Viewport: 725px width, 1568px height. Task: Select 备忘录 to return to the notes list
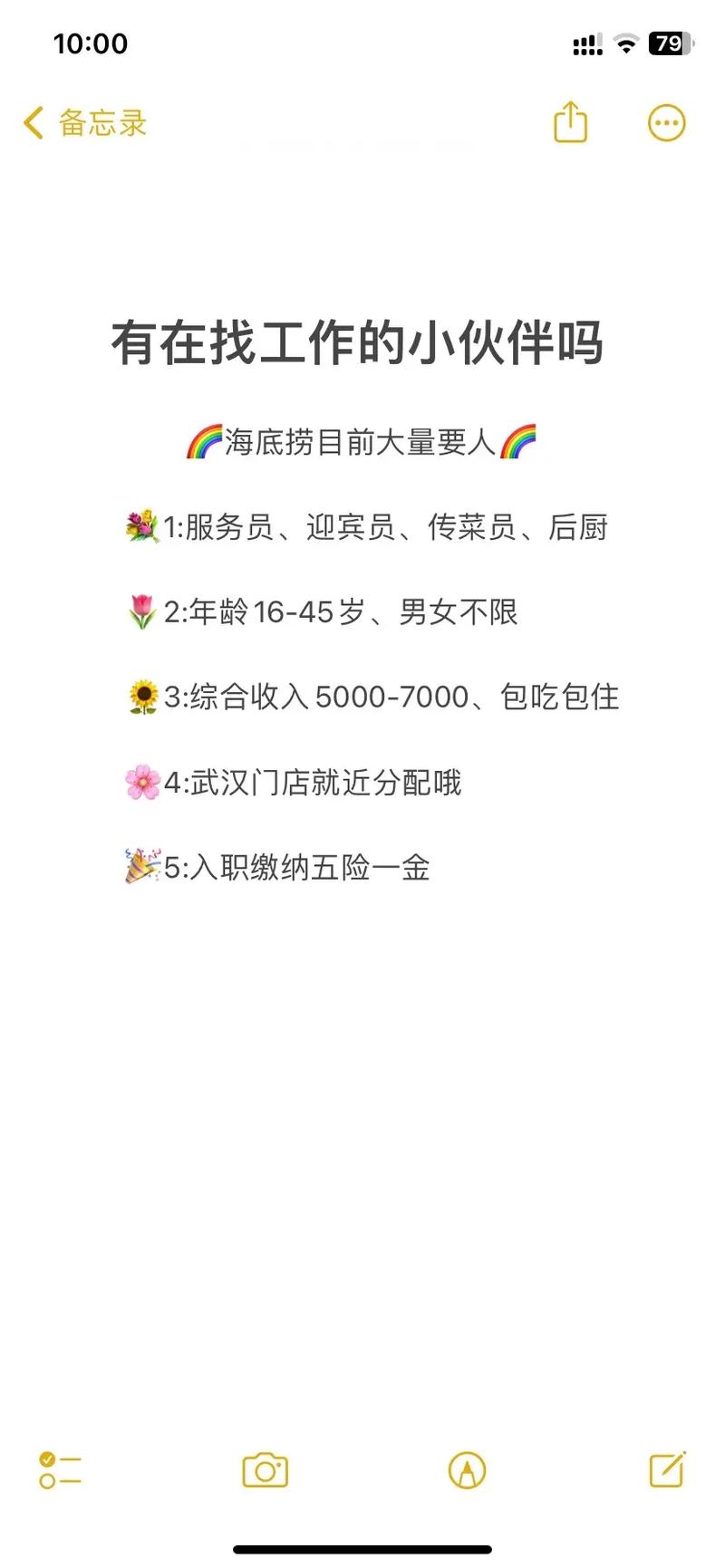tap(100, 121)
